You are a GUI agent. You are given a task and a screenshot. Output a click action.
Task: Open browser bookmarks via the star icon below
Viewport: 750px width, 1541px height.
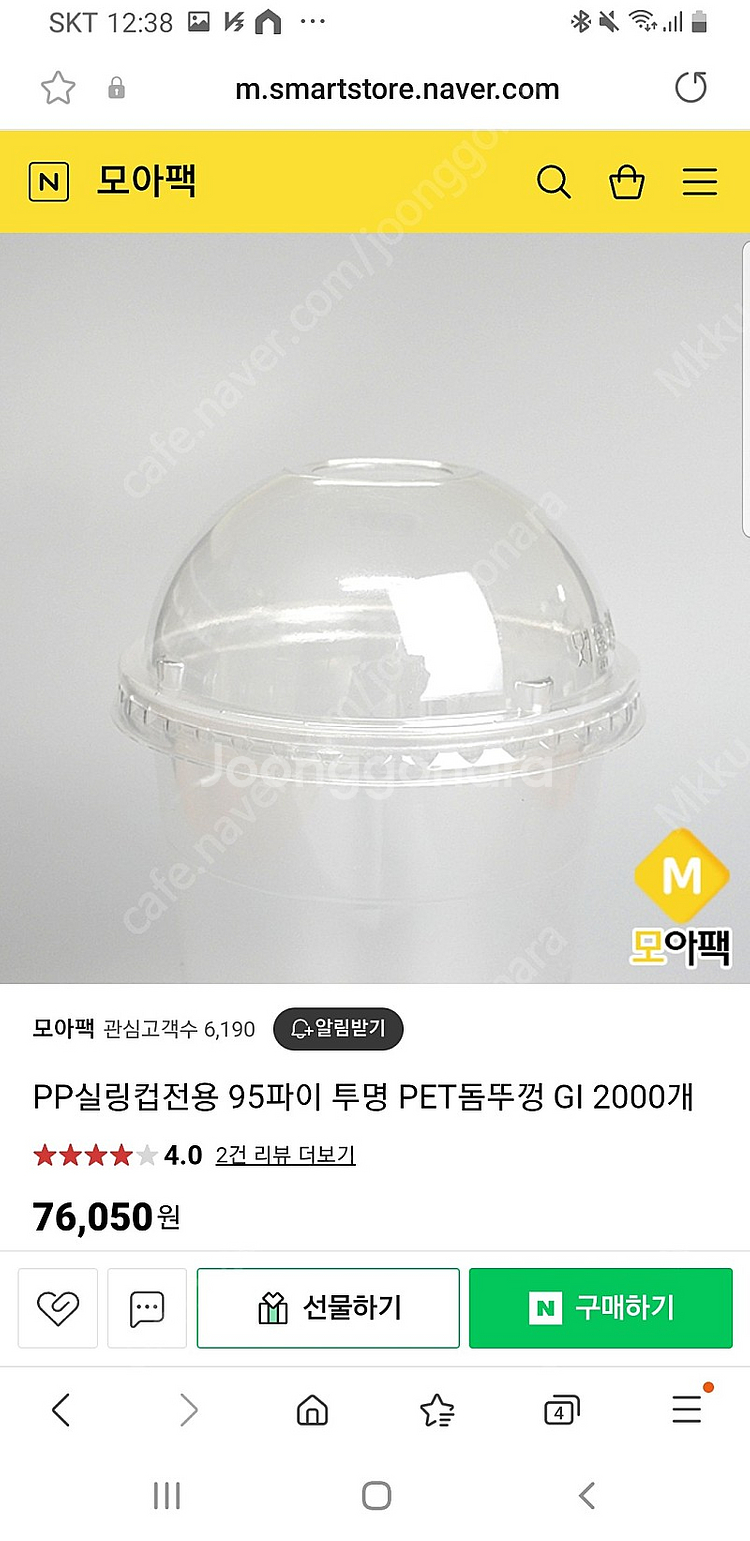pyautogui.click(x=436, y=1410)
